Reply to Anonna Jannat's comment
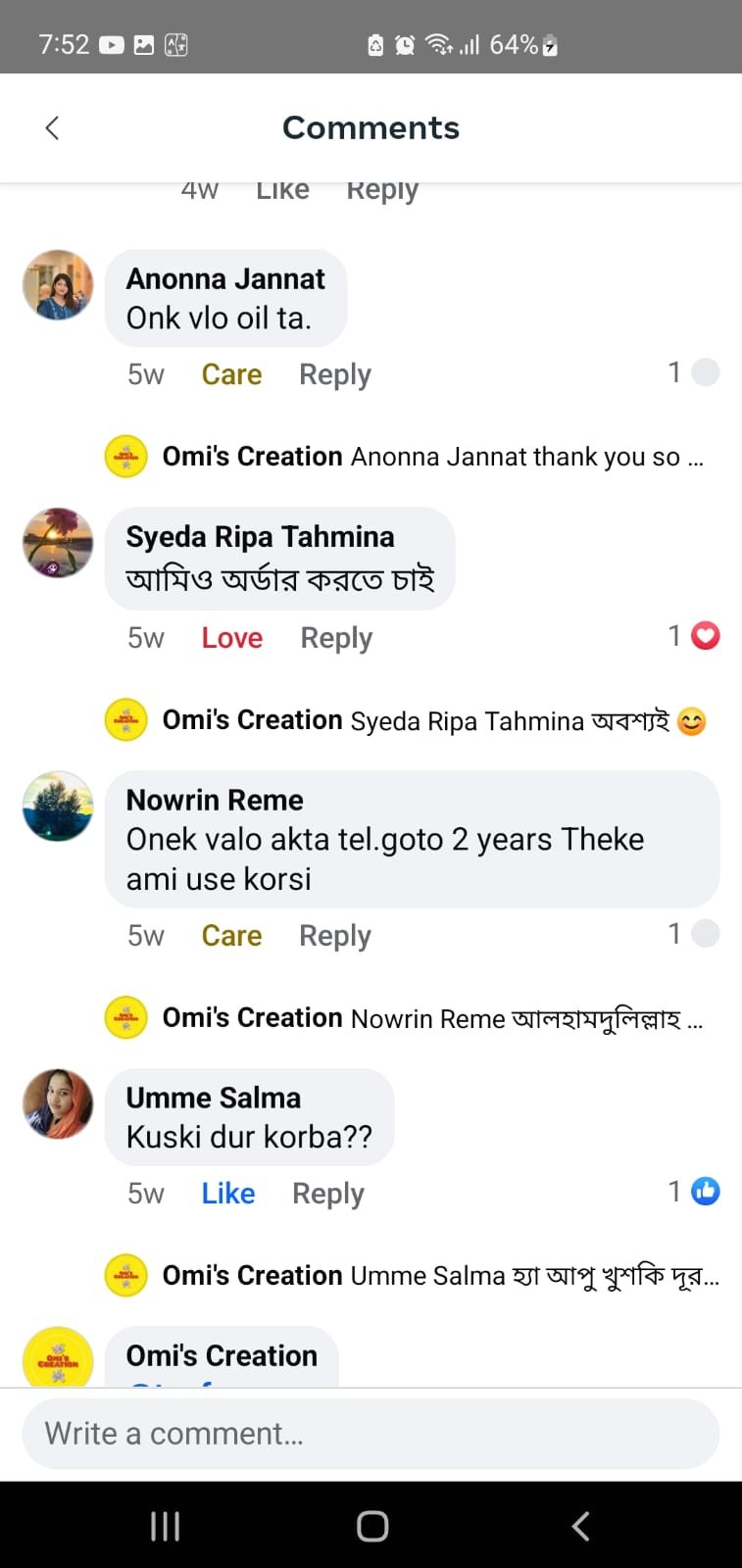The width and height of the screenshot is (742, 1568). point(334,374)
